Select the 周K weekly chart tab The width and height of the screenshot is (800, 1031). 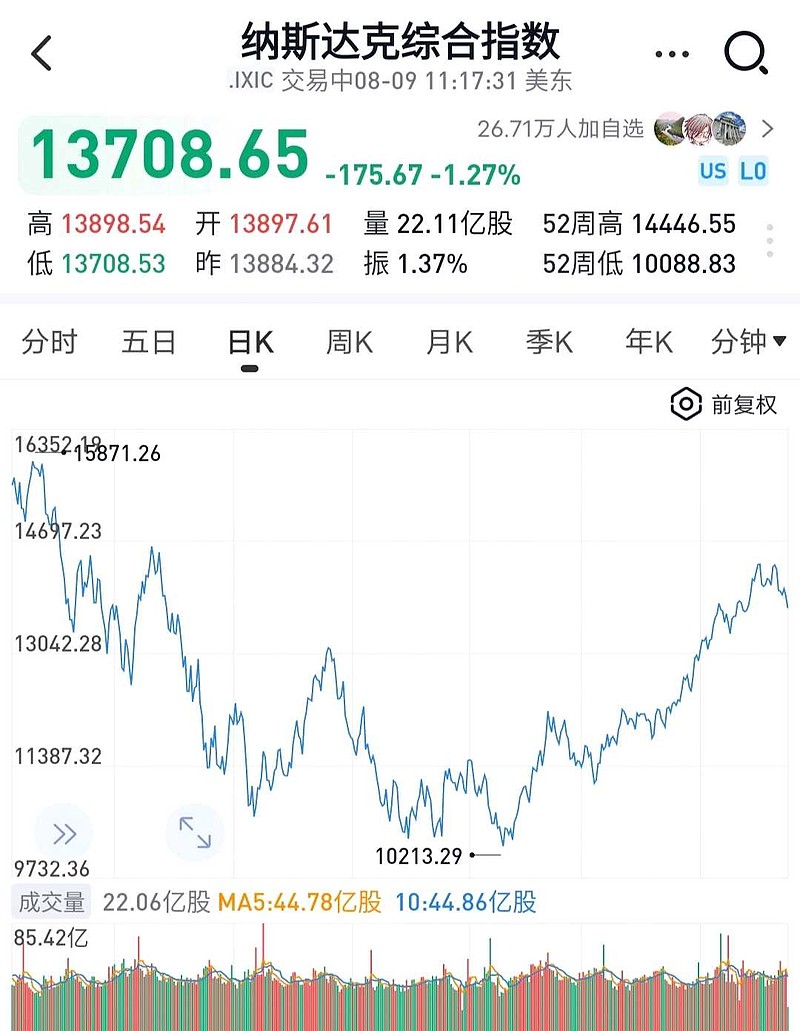point(348,342)
